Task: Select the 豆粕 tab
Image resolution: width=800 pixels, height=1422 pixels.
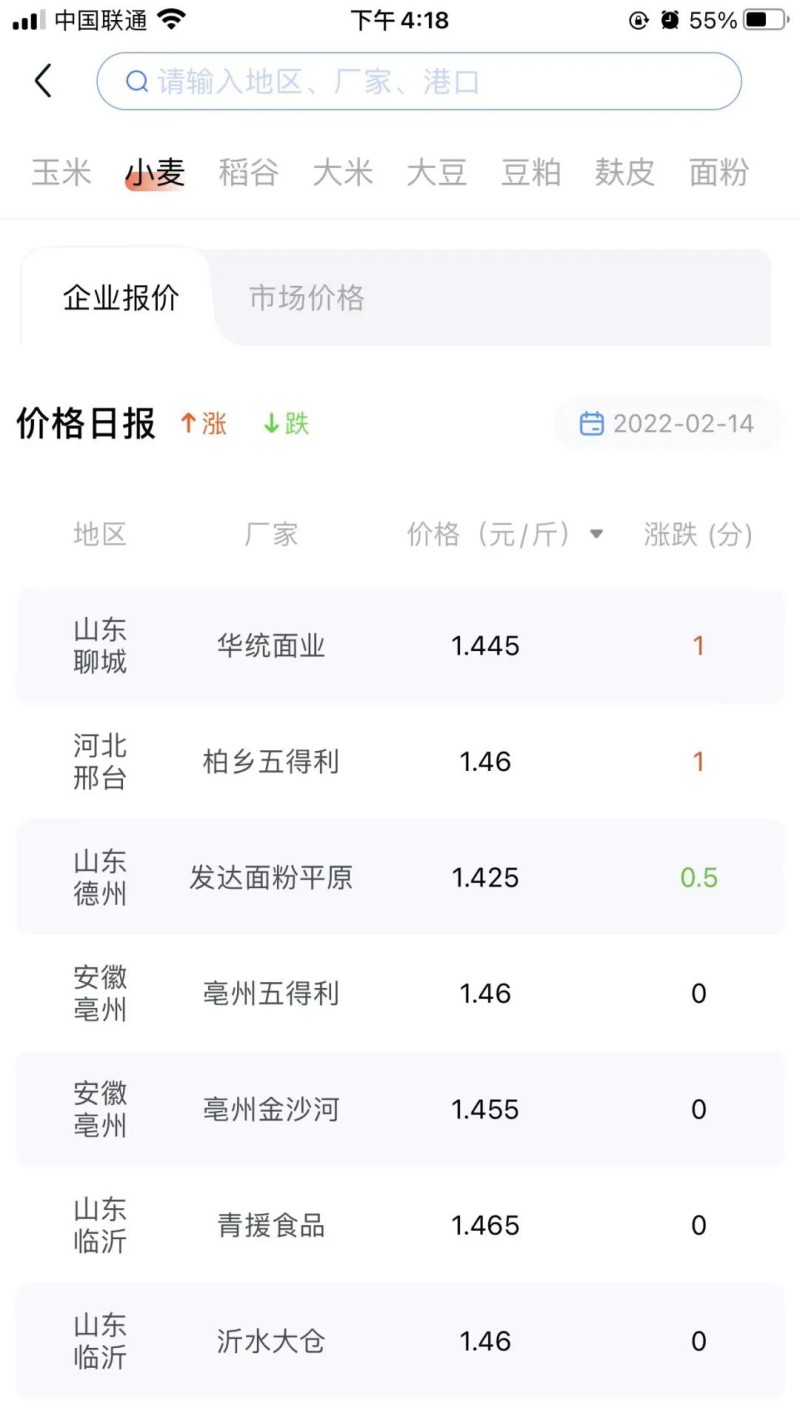Action: click(530, 172)
